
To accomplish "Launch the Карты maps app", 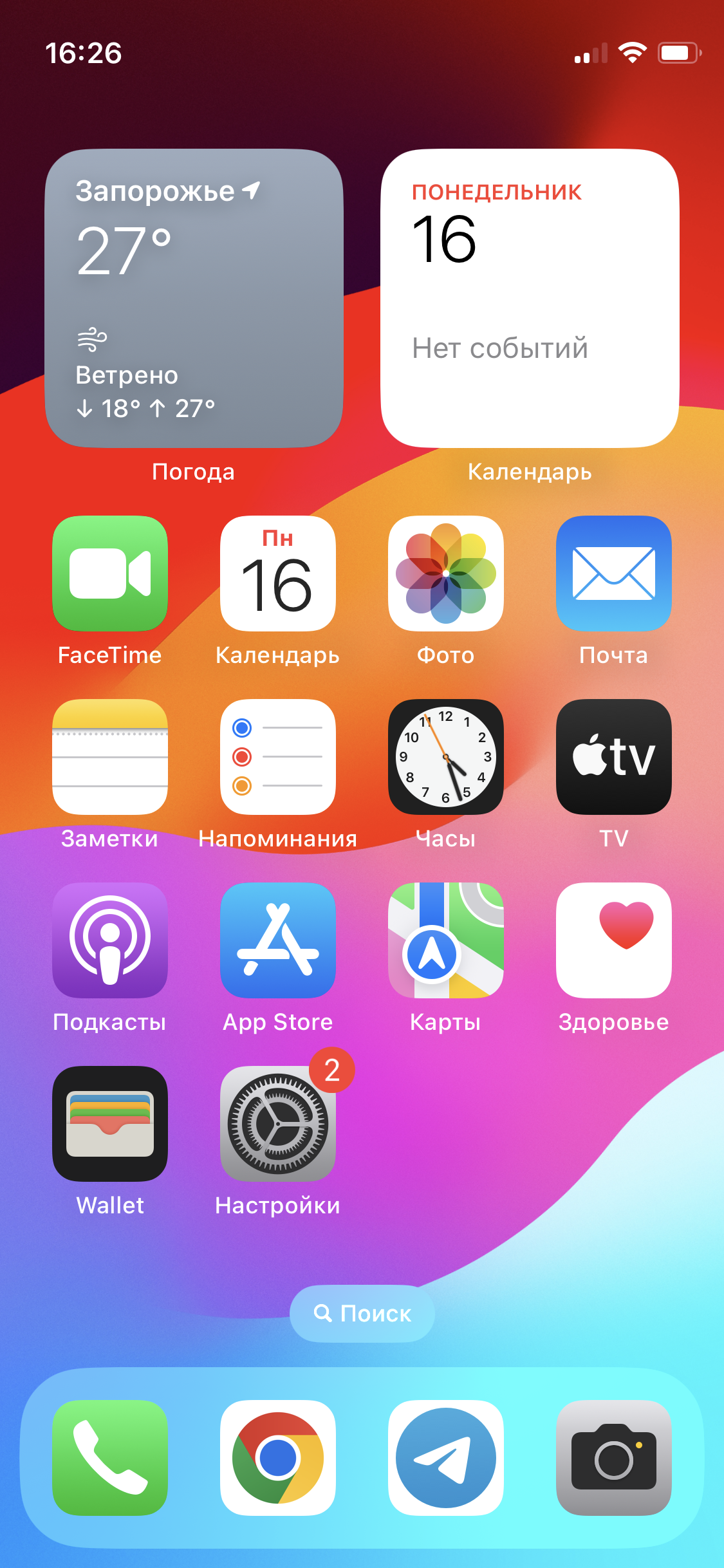I will [446, 940].
